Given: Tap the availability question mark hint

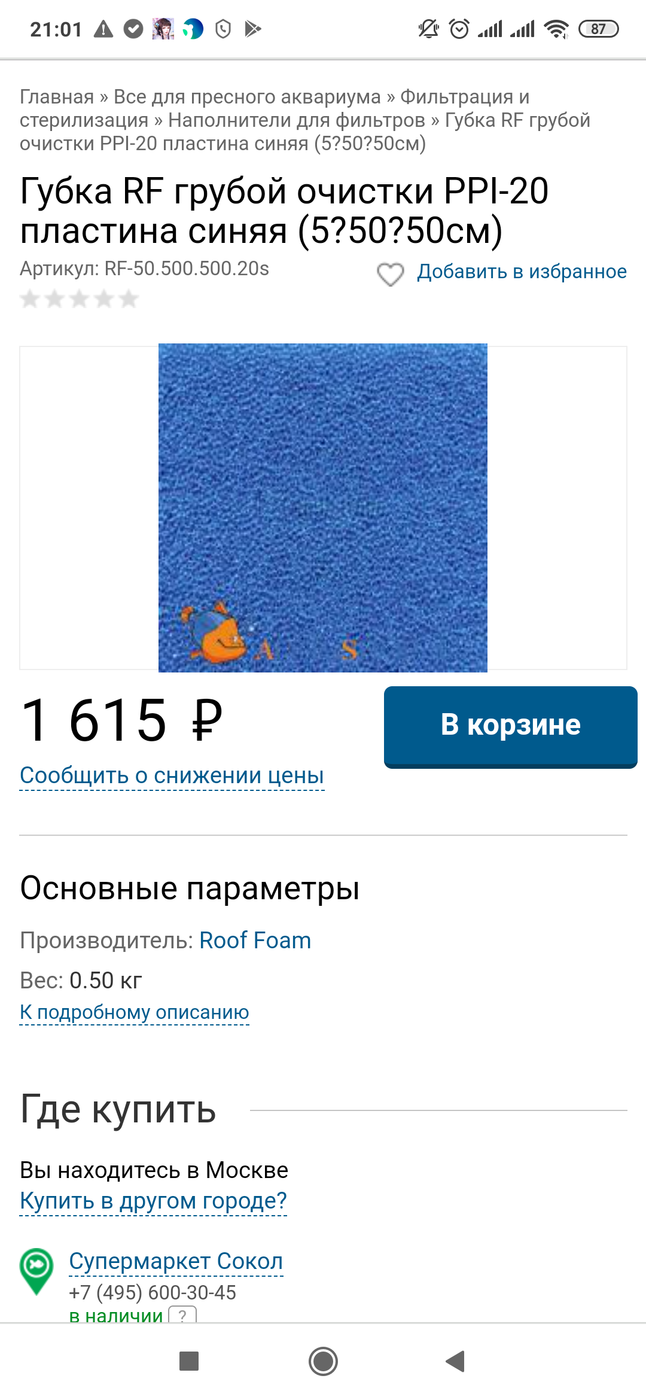Looking at the screenshot, I should click(181, 1316).
